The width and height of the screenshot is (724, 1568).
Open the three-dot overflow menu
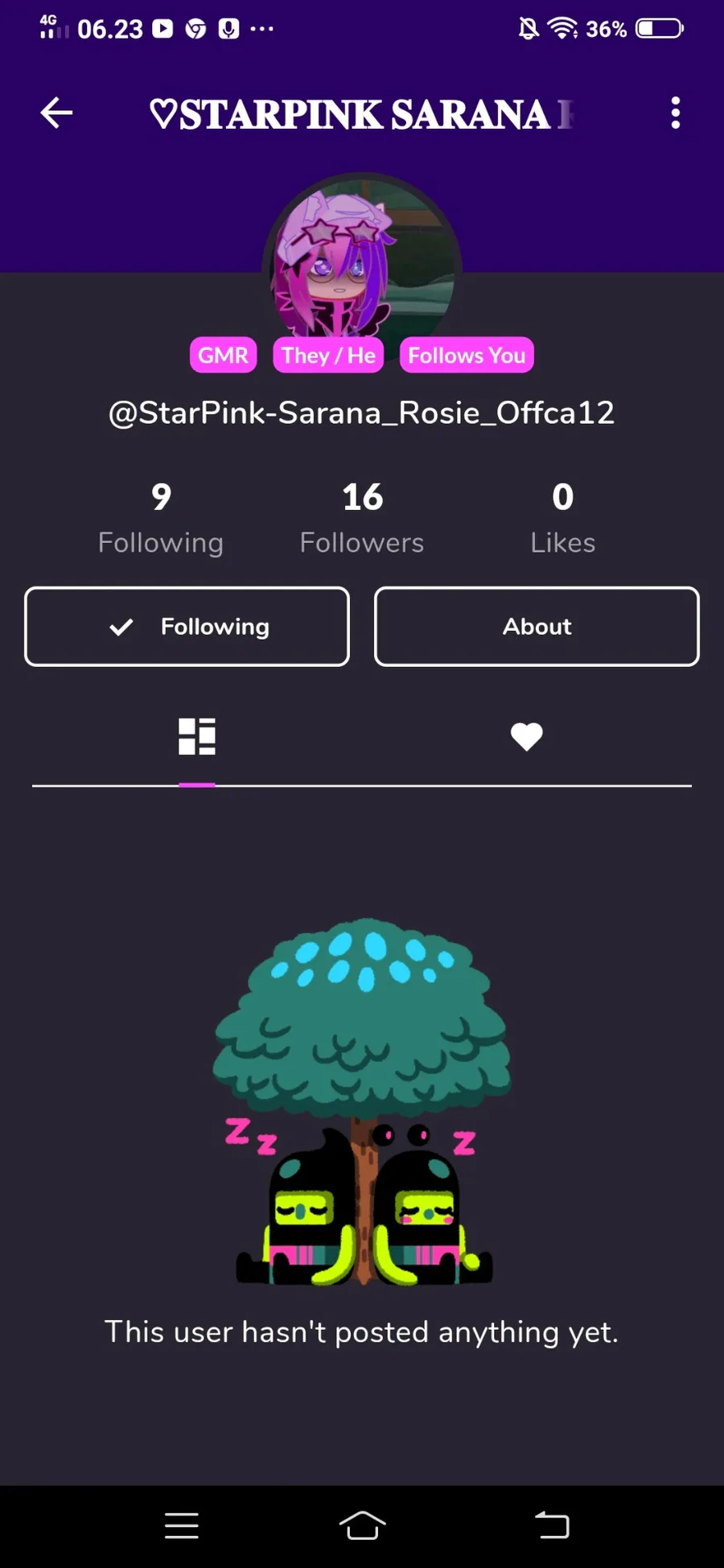tap(675, 113)
